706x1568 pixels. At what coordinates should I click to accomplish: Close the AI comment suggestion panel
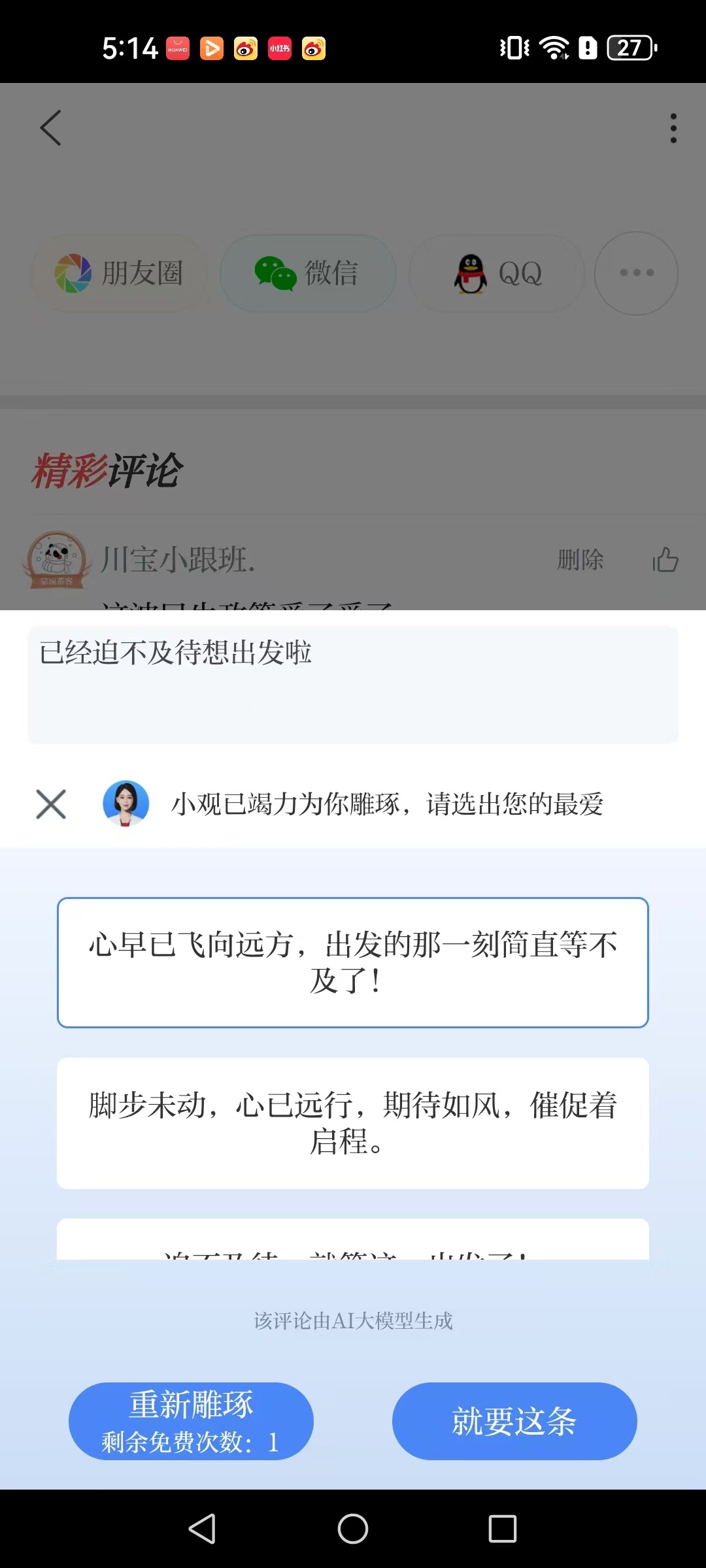point(51,804)
